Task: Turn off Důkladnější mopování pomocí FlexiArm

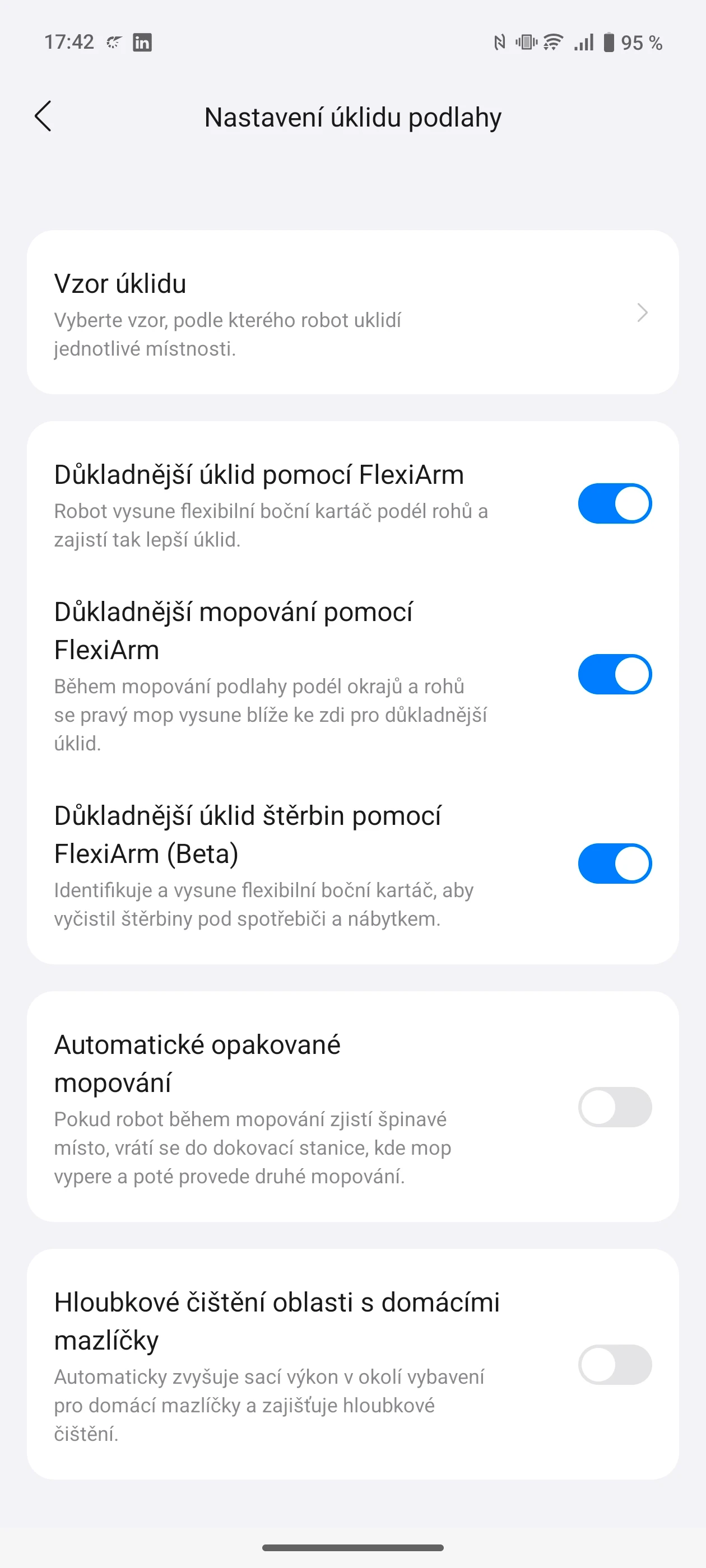Action: point(614,674)
